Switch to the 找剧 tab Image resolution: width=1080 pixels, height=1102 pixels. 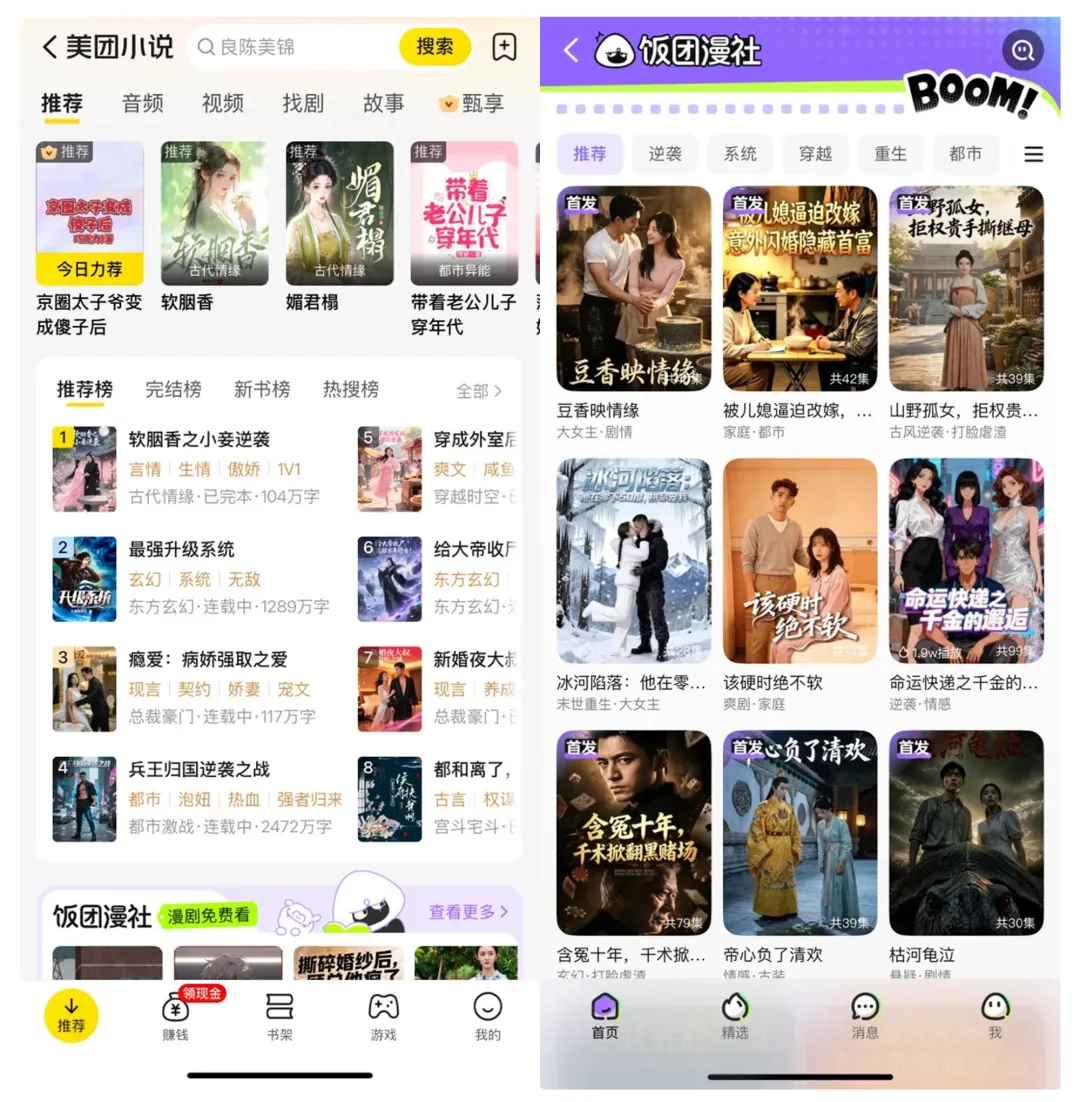click(x=303, y=103)
